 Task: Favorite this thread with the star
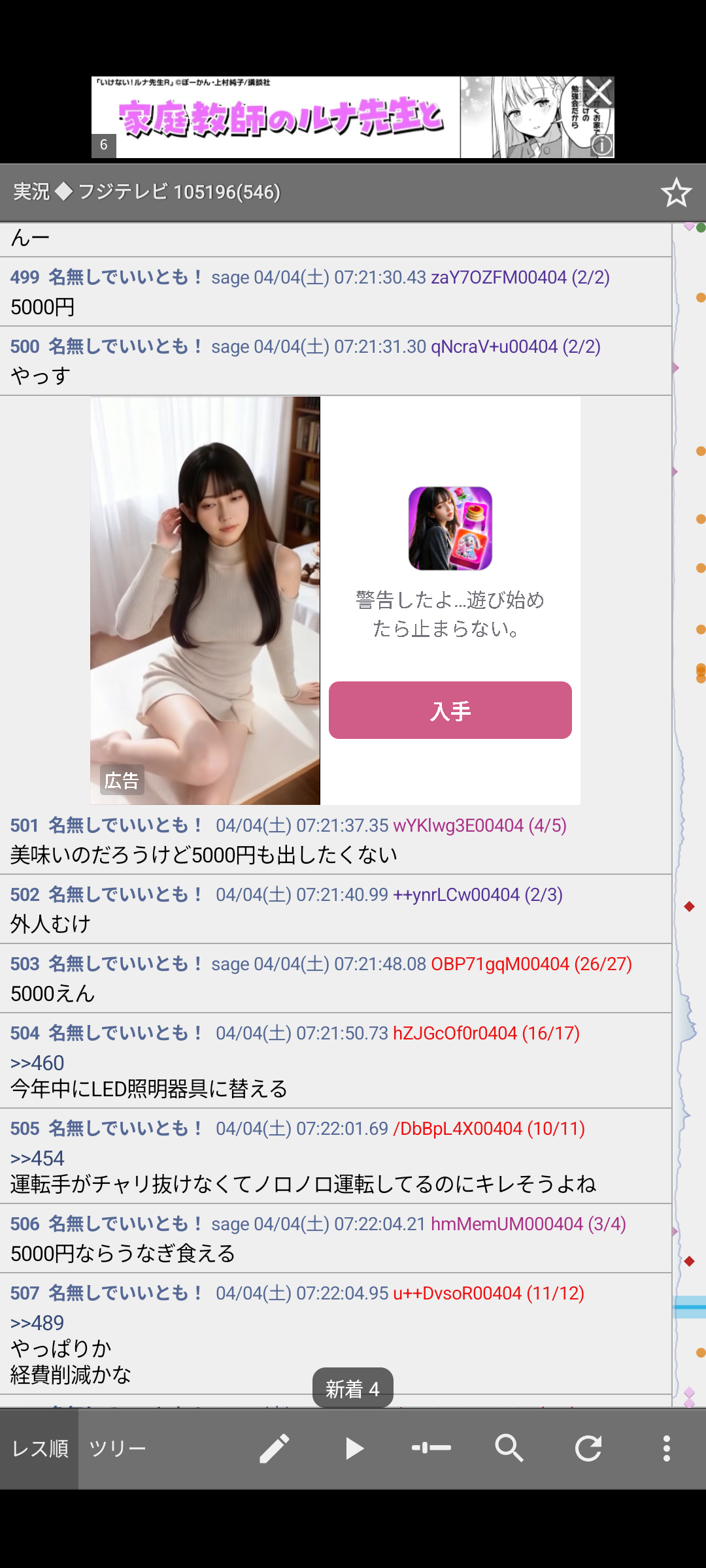[x=675, y=193]
